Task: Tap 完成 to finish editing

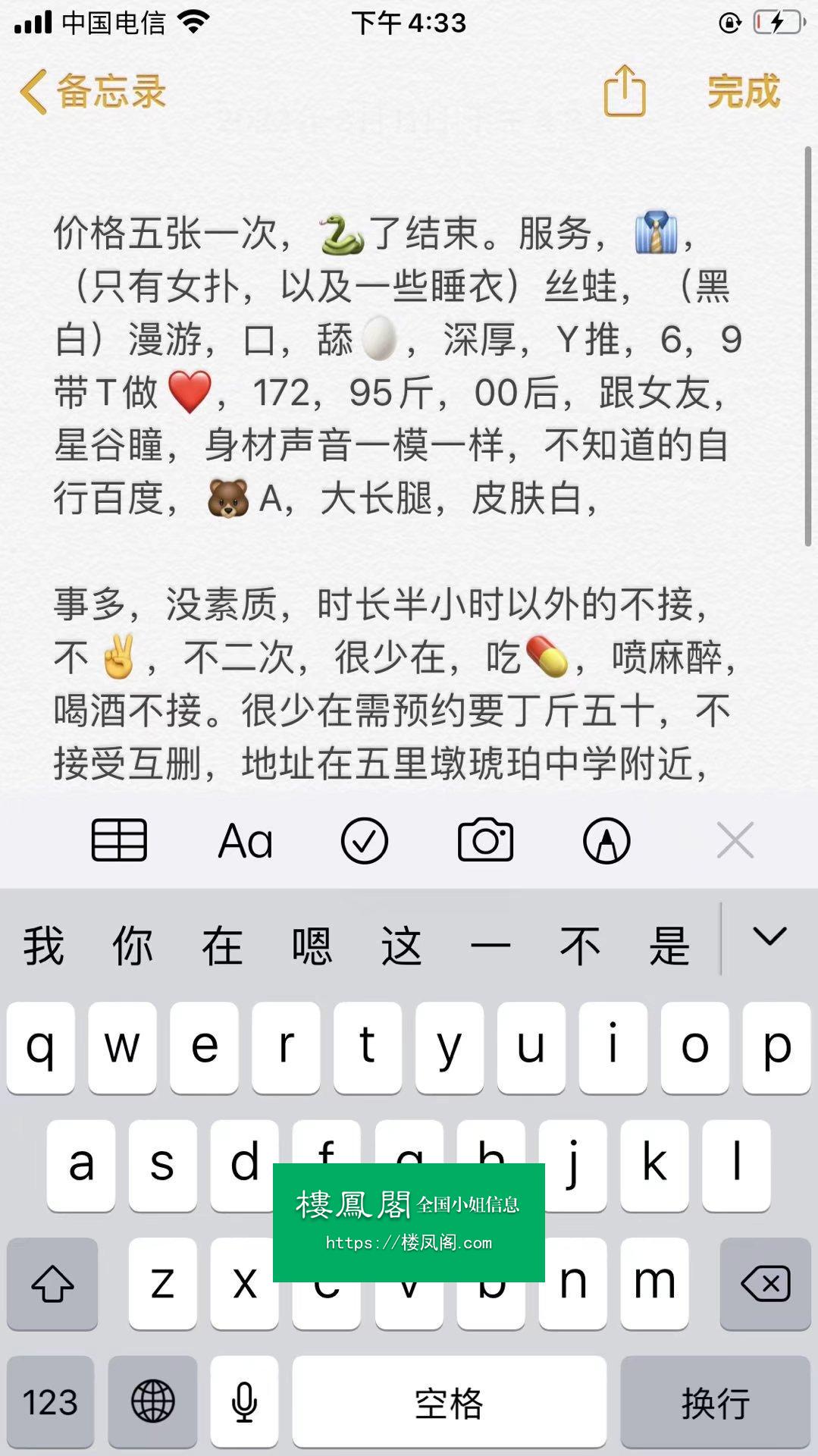Action: [743, 92]
